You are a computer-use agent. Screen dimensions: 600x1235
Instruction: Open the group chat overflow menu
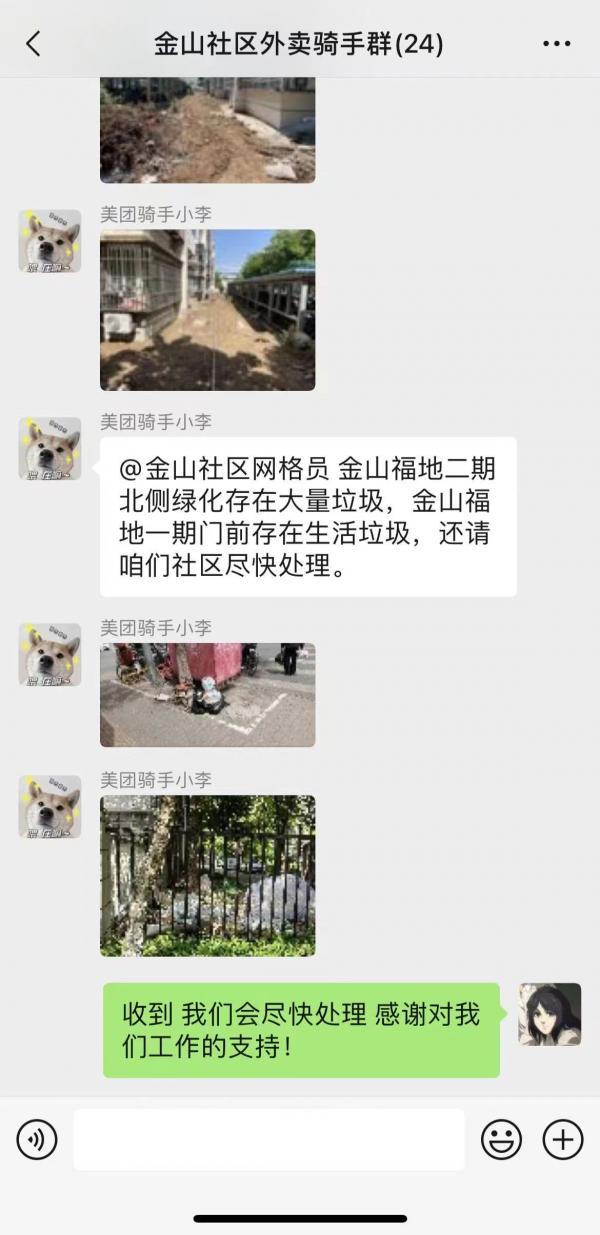(x=556, y=44)
